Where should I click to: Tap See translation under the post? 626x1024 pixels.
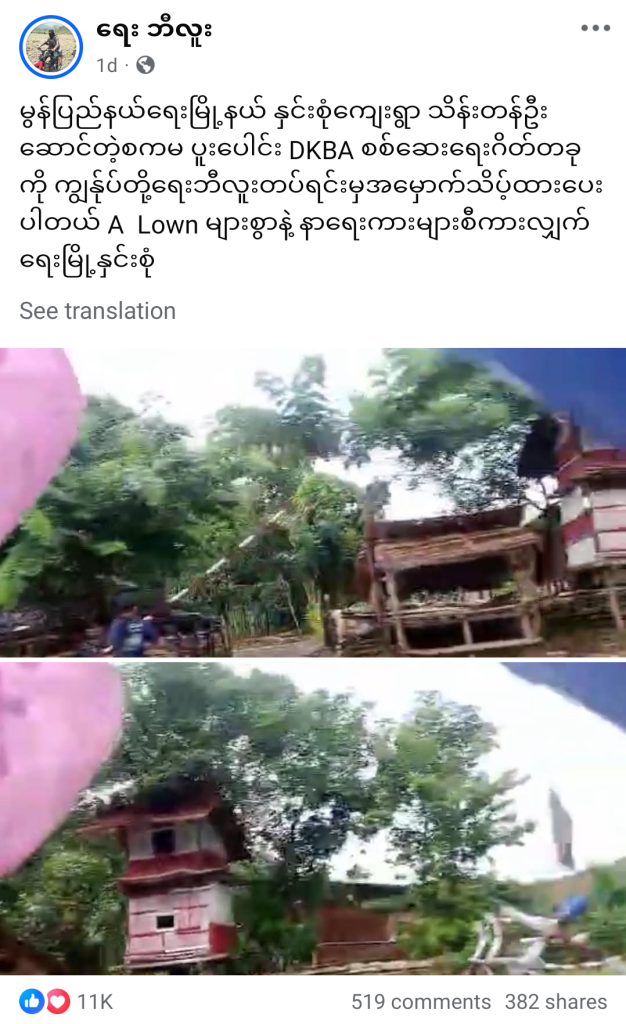point(97,311)
